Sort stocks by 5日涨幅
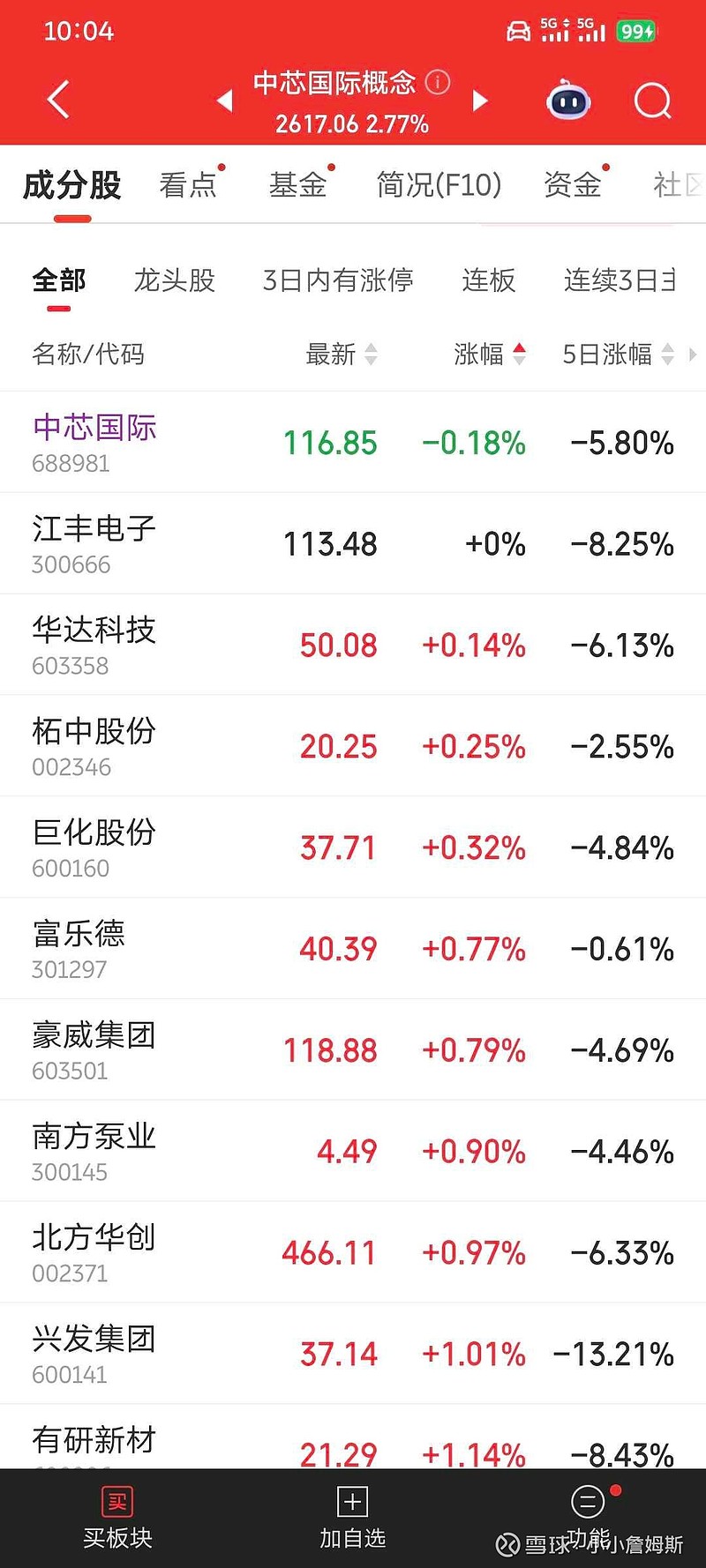706x1568 pixels. pos(618,355)
